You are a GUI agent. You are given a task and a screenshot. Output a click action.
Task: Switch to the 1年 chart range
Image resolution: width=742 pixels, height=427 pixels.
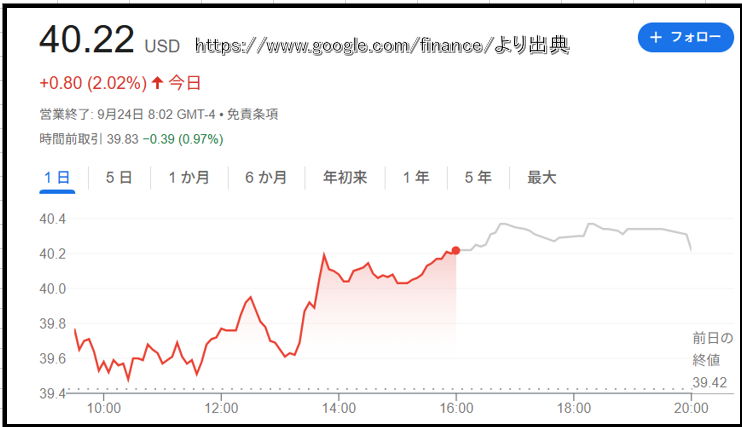coord(416,178)
